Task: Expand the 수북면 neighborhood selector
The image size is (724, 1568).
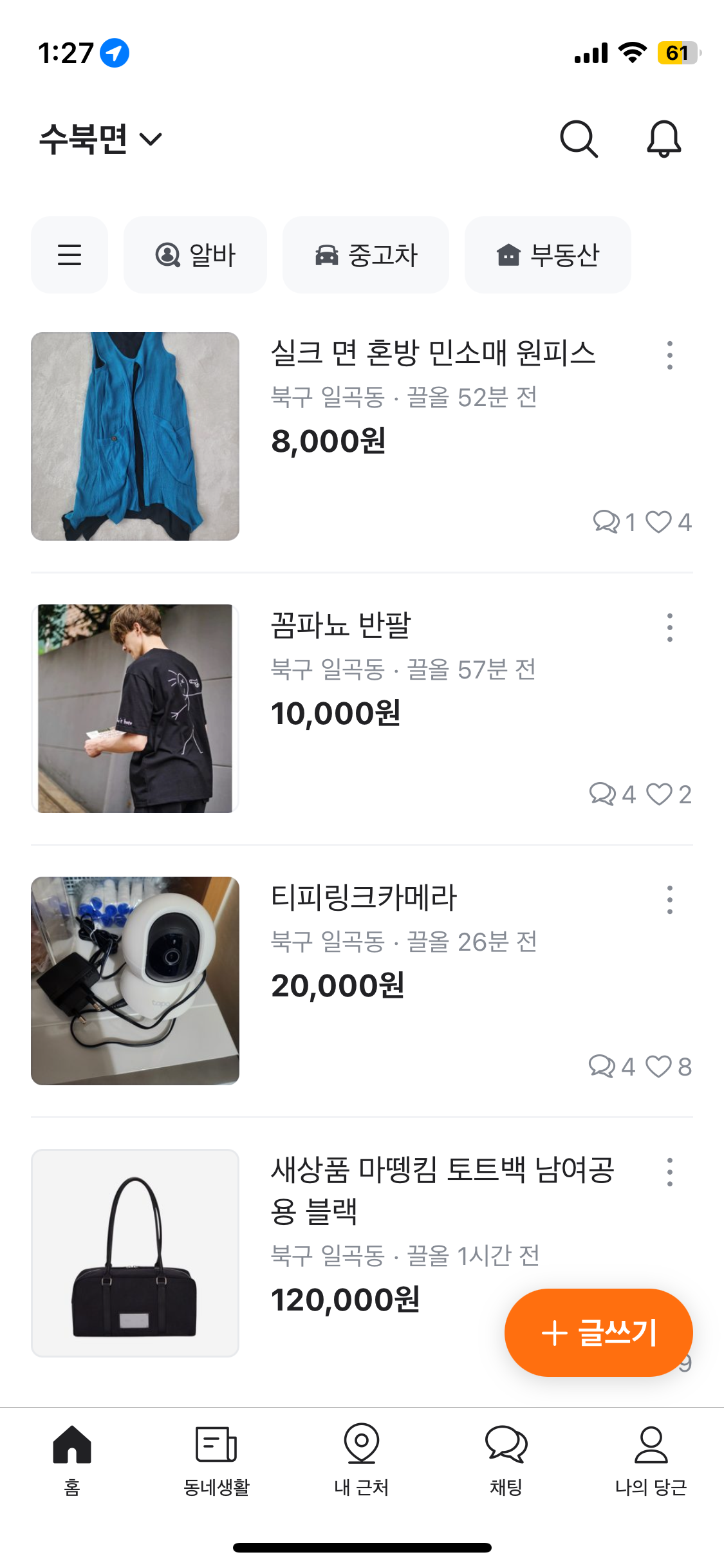Action: pyautogui.click(x=101, y=139)
